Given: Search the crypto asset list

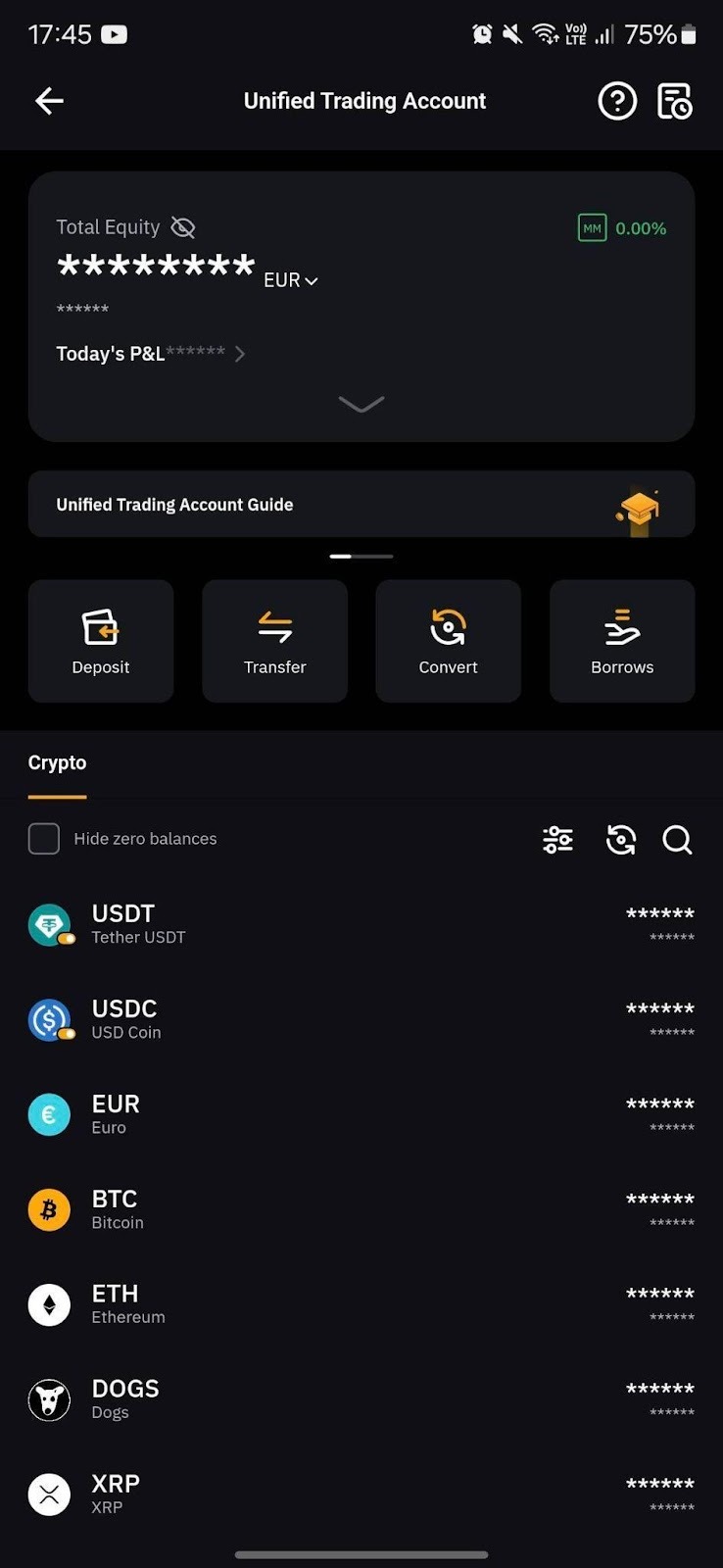Looking at the screenshot, I should 677,840.
